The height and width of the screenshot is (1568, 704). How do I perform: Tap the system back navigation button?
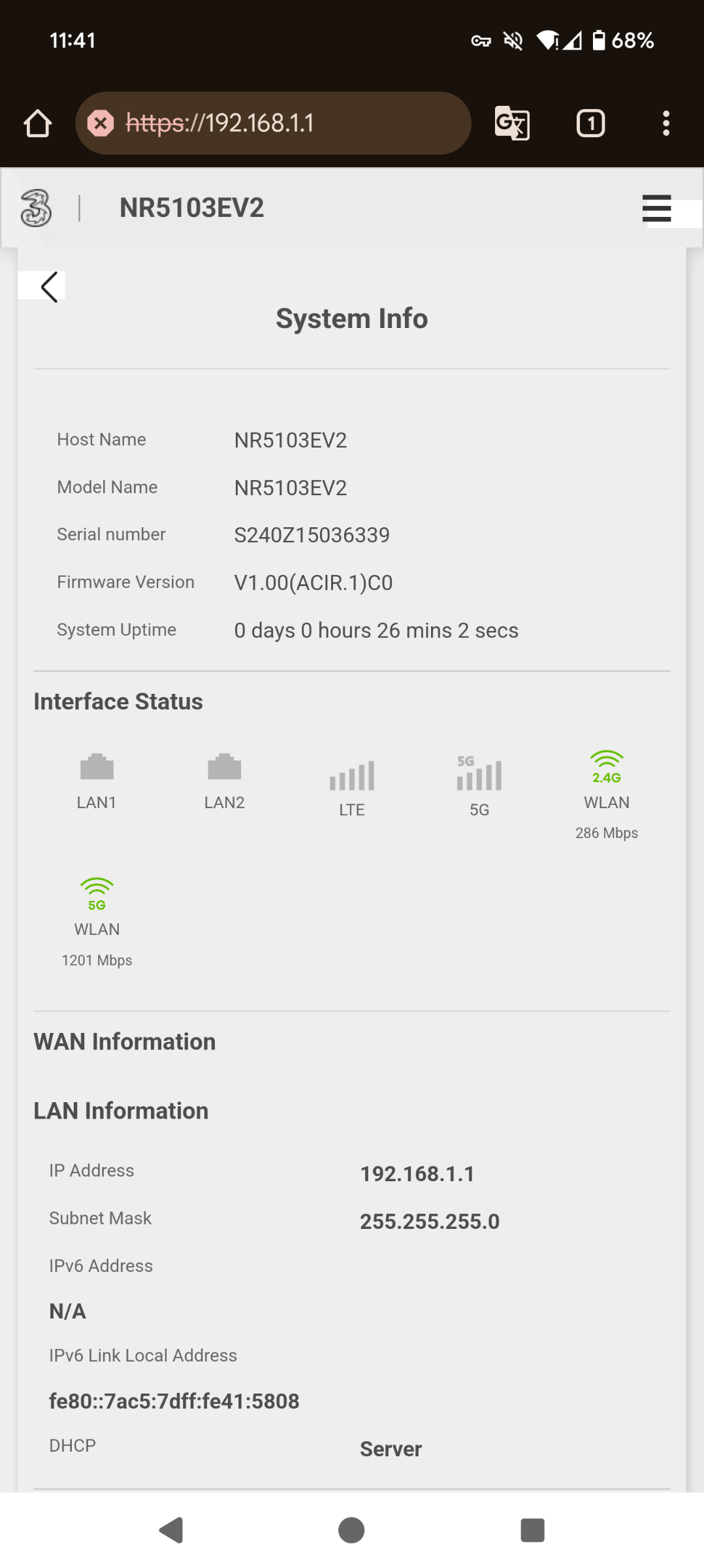[x=172, y=1529]
